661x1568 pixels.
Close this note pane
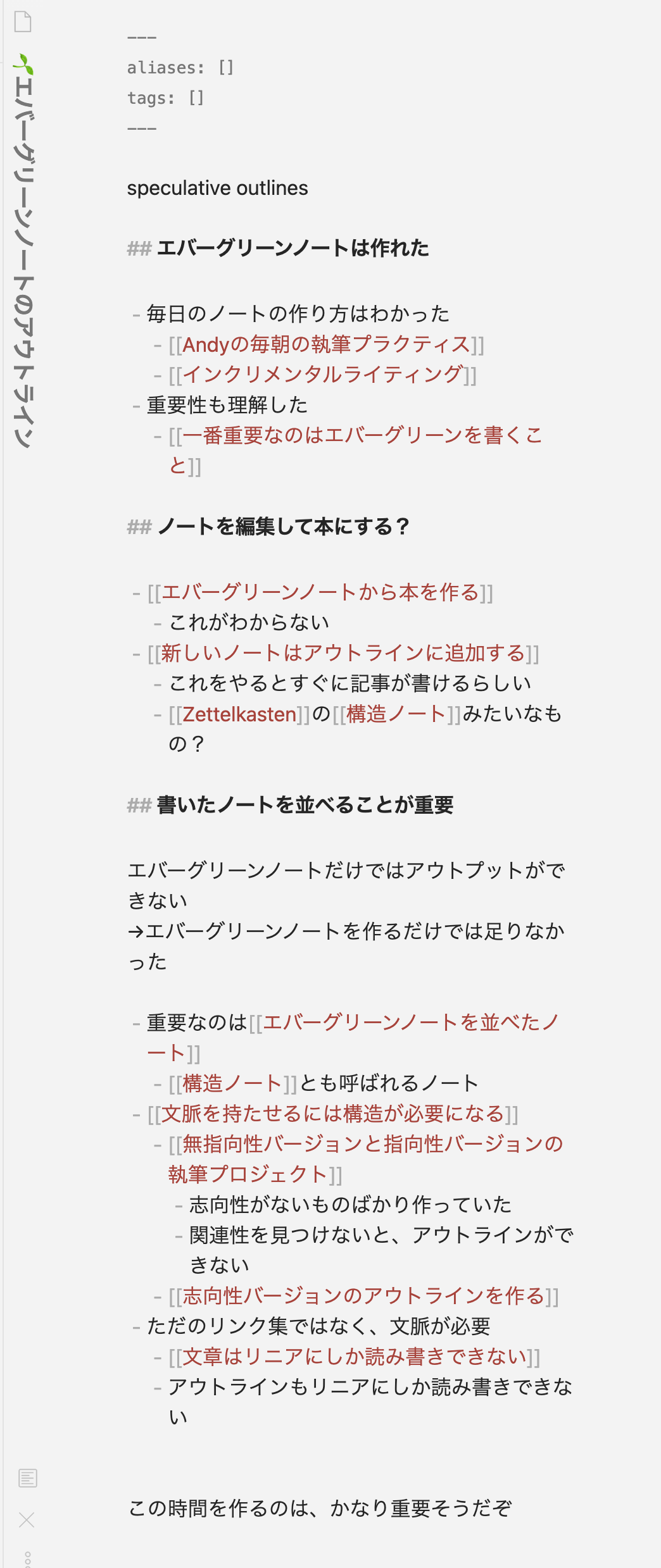(x=27, y=1520)
